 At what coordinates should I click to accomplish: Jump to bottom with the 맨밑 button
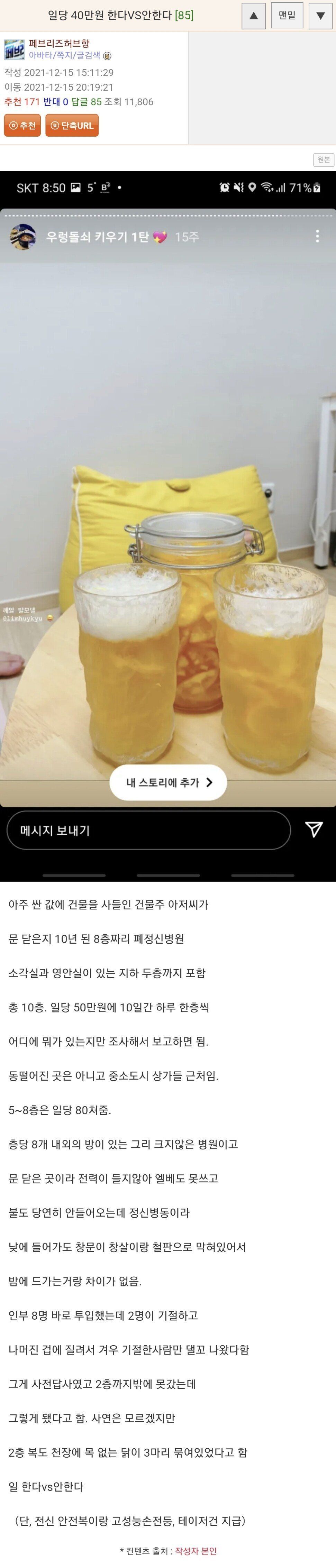287,16
